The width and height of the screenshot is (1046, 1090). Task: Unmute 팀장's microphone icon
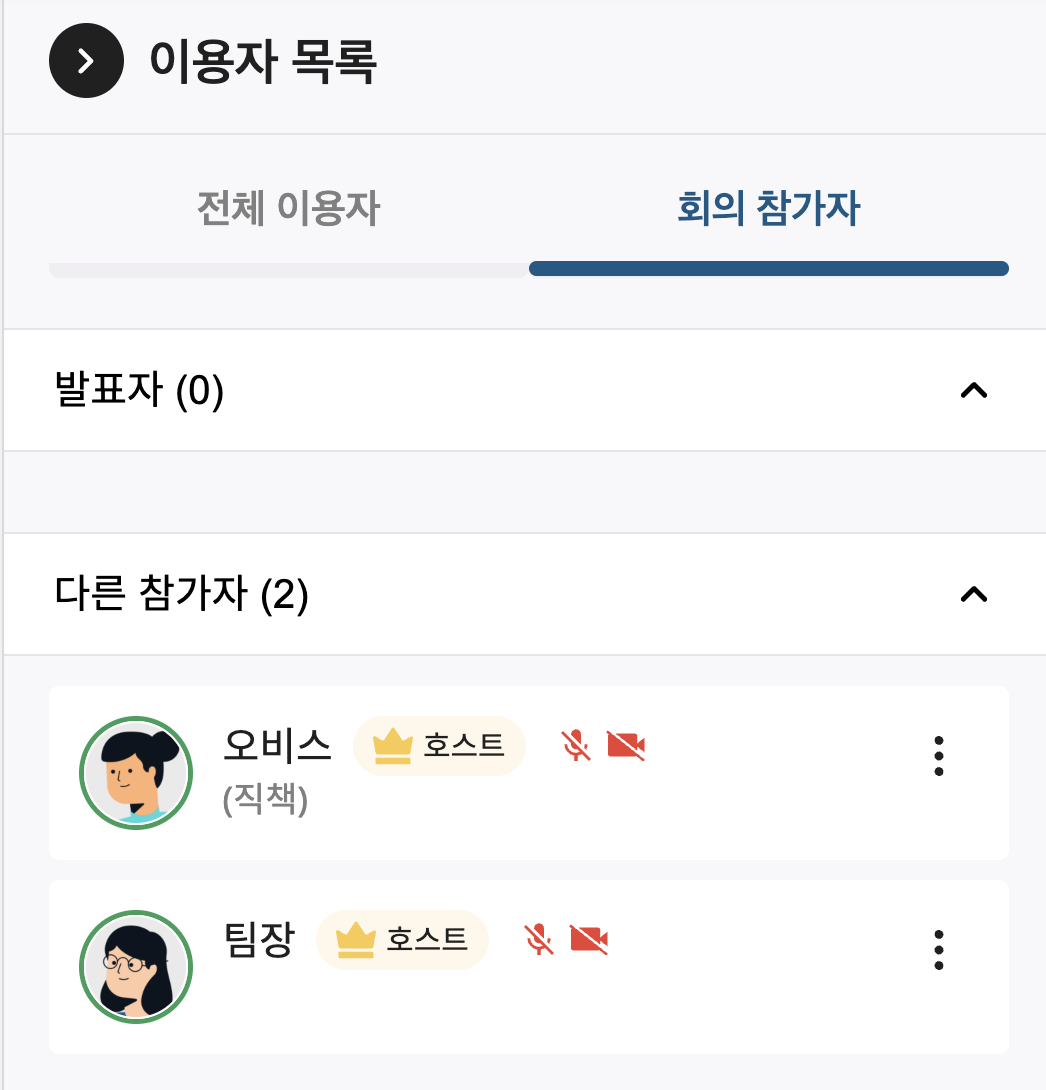click(x=539, y=939)
